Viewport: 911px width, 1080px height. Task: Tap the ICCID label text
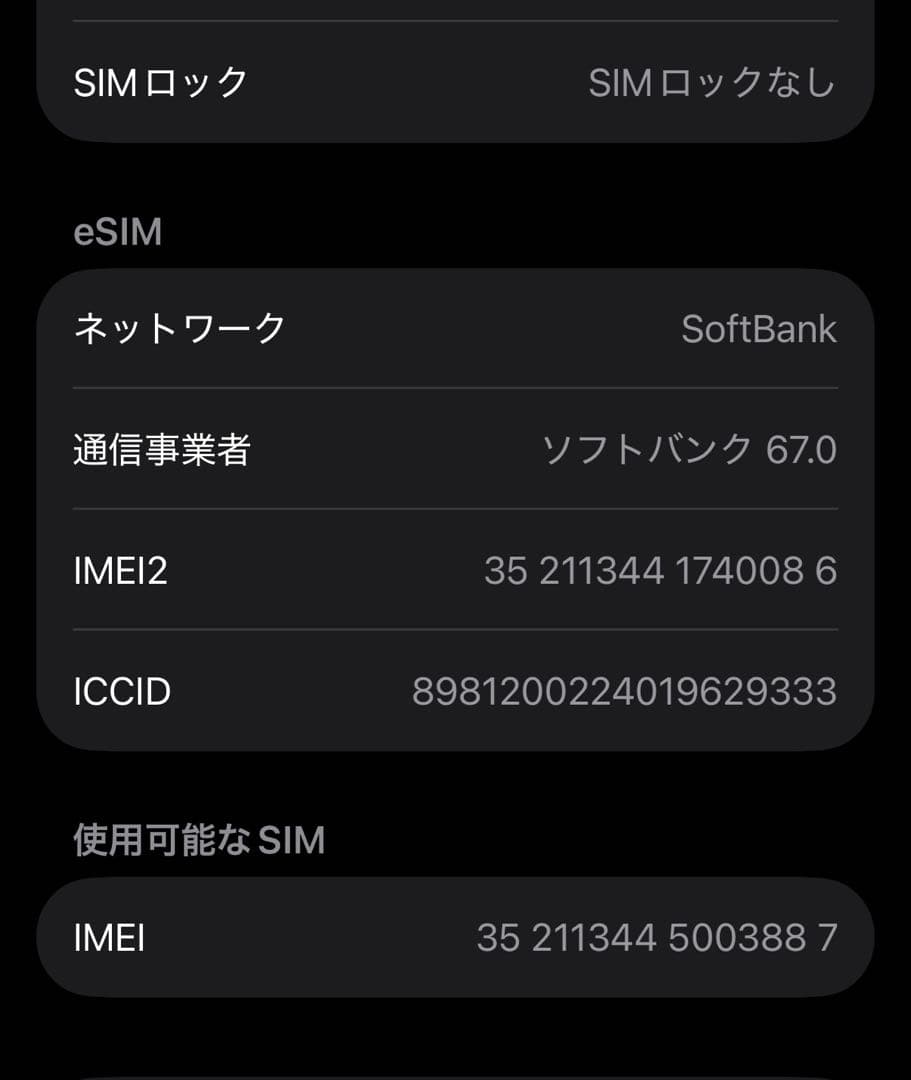[122, 690]
